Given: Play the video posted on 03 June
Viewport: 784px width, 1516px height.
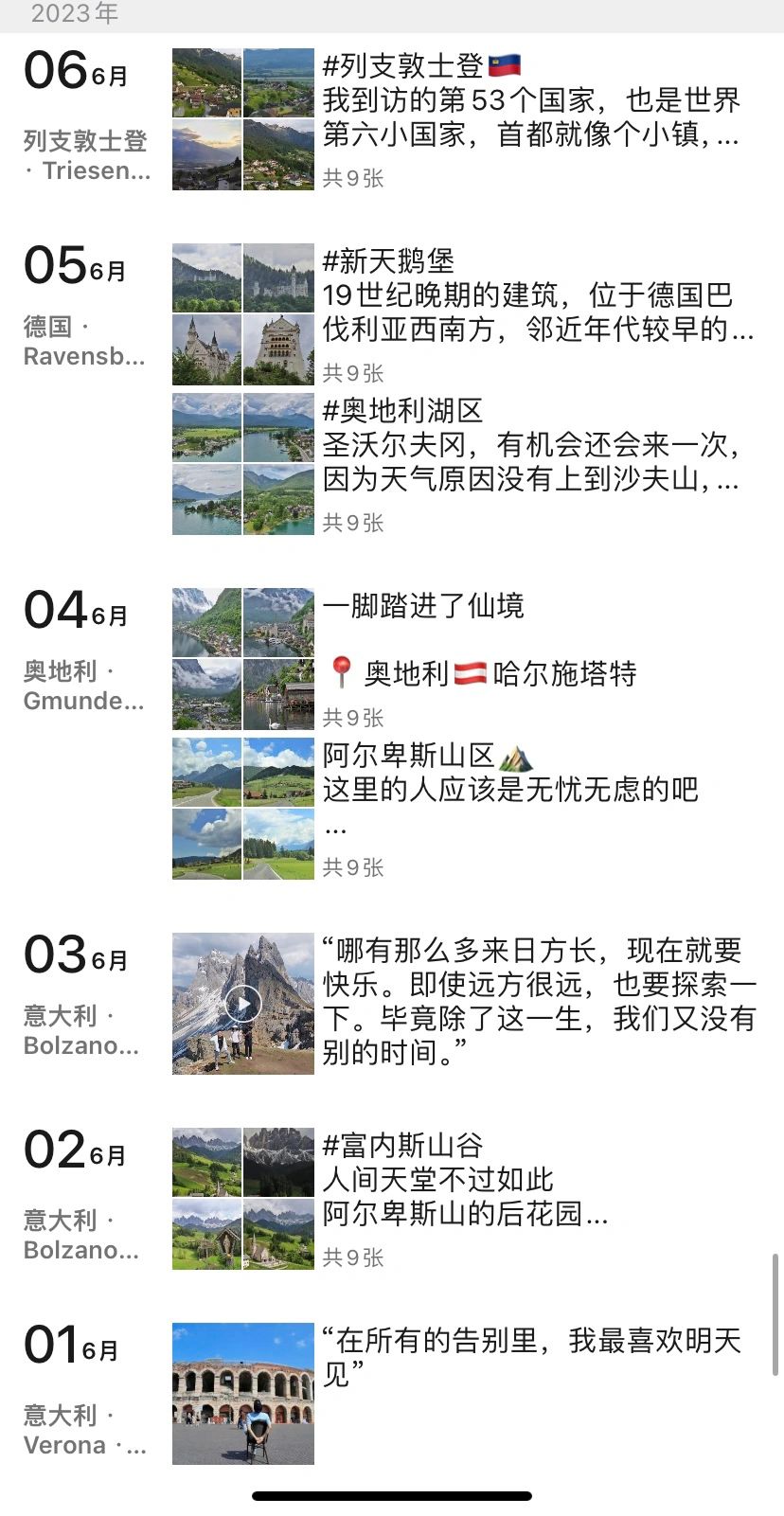Looking at the screenshot, I should click(x=243, y=1003).
